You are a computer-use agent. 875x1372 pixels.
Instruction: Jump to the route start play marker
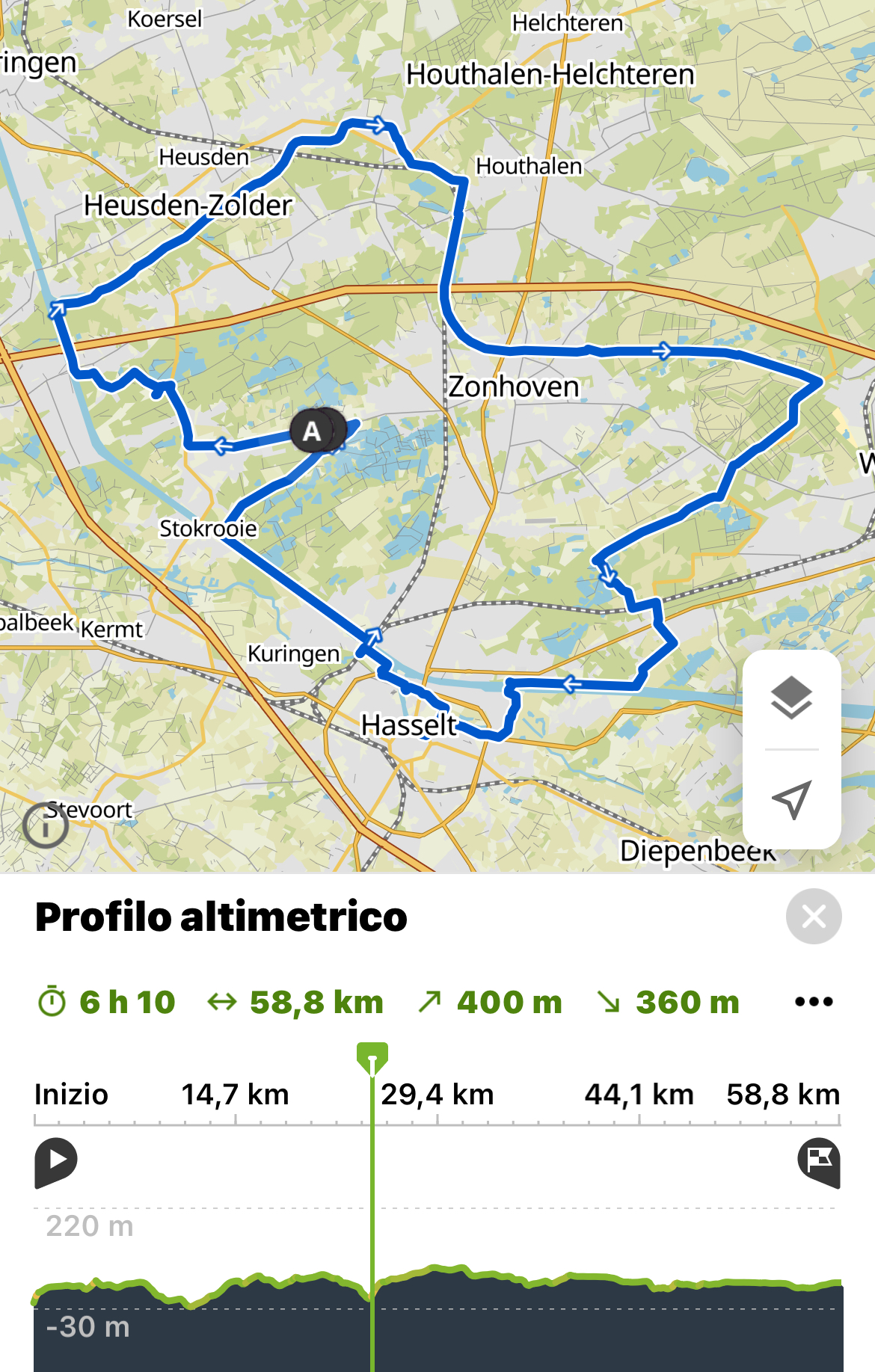(56, 1162)
